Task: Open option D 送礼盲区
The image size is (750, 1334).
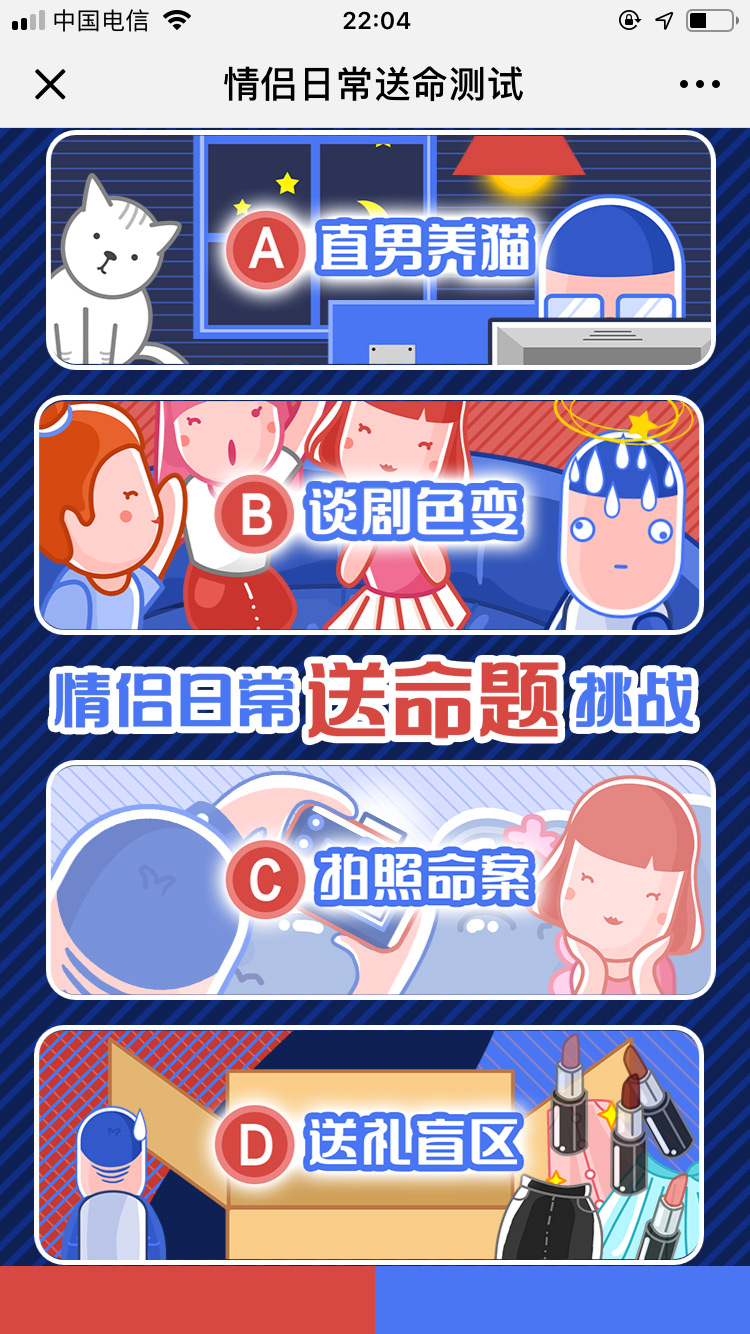Action: [369, 1145]
